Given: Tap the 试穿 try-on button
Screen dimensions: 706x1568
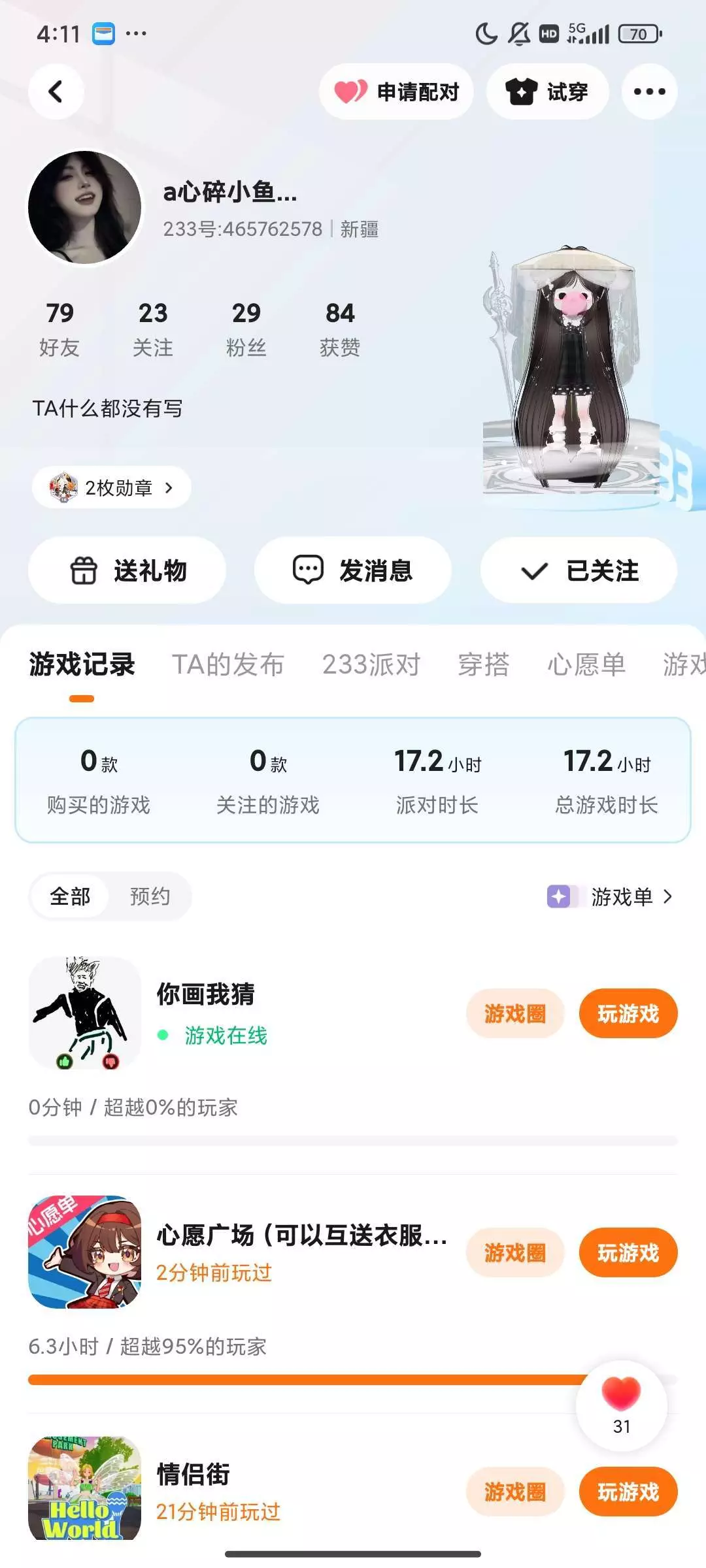Looking at the screenshot, I should coord(548,91).
